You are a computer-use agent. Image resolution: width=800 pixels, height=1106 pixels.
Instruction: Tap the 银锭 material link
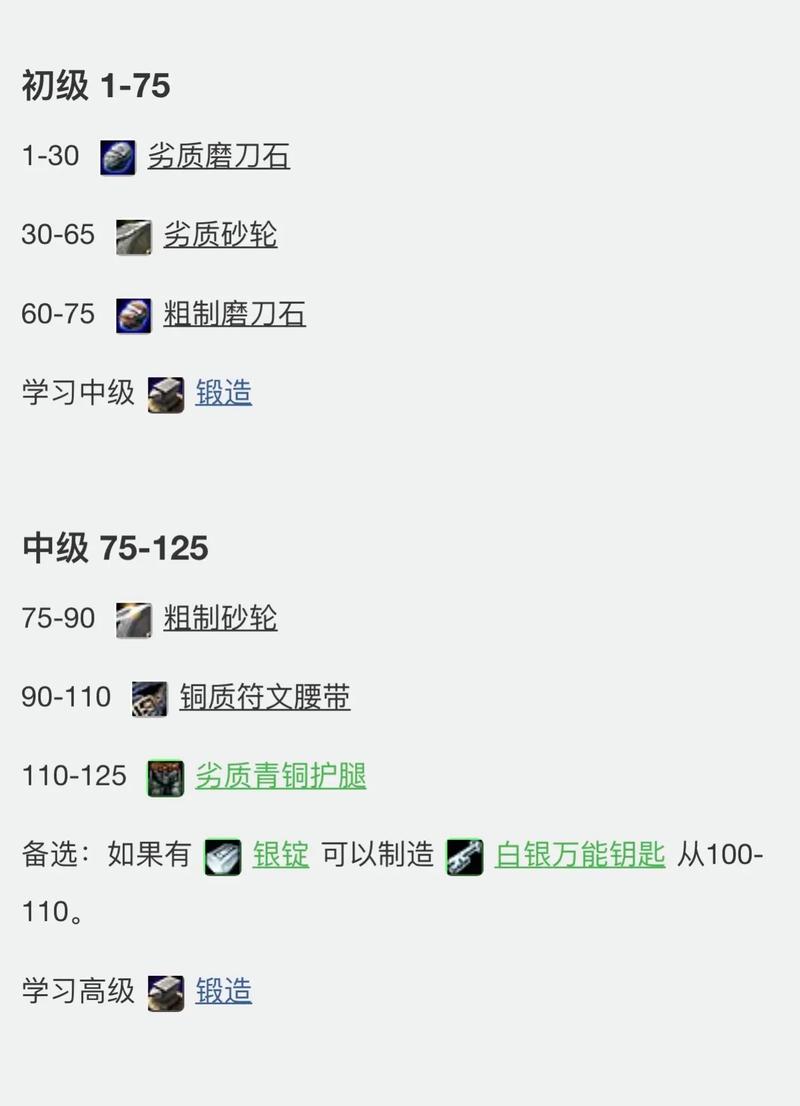tap(280, 855)
